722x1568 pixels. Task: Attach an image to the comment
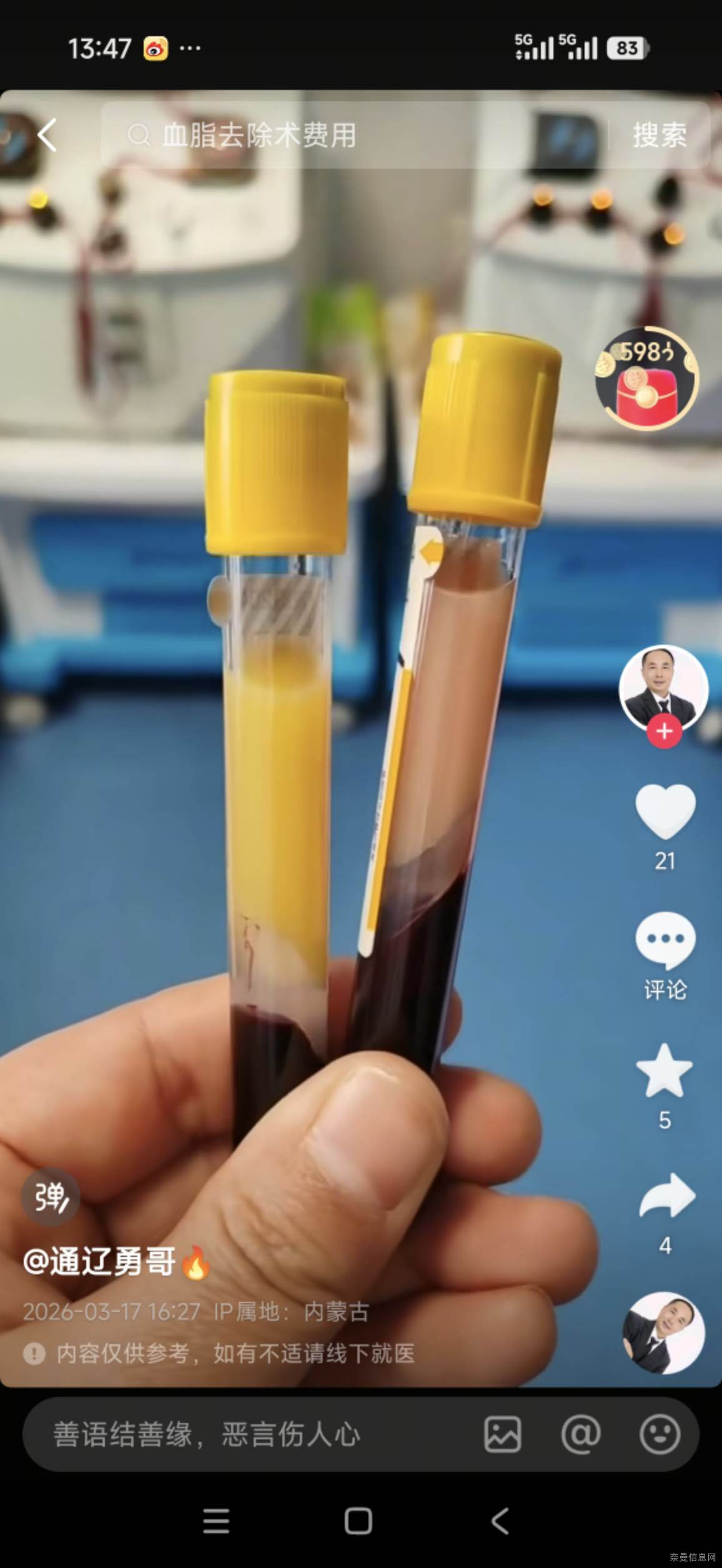pos(503,1434)
